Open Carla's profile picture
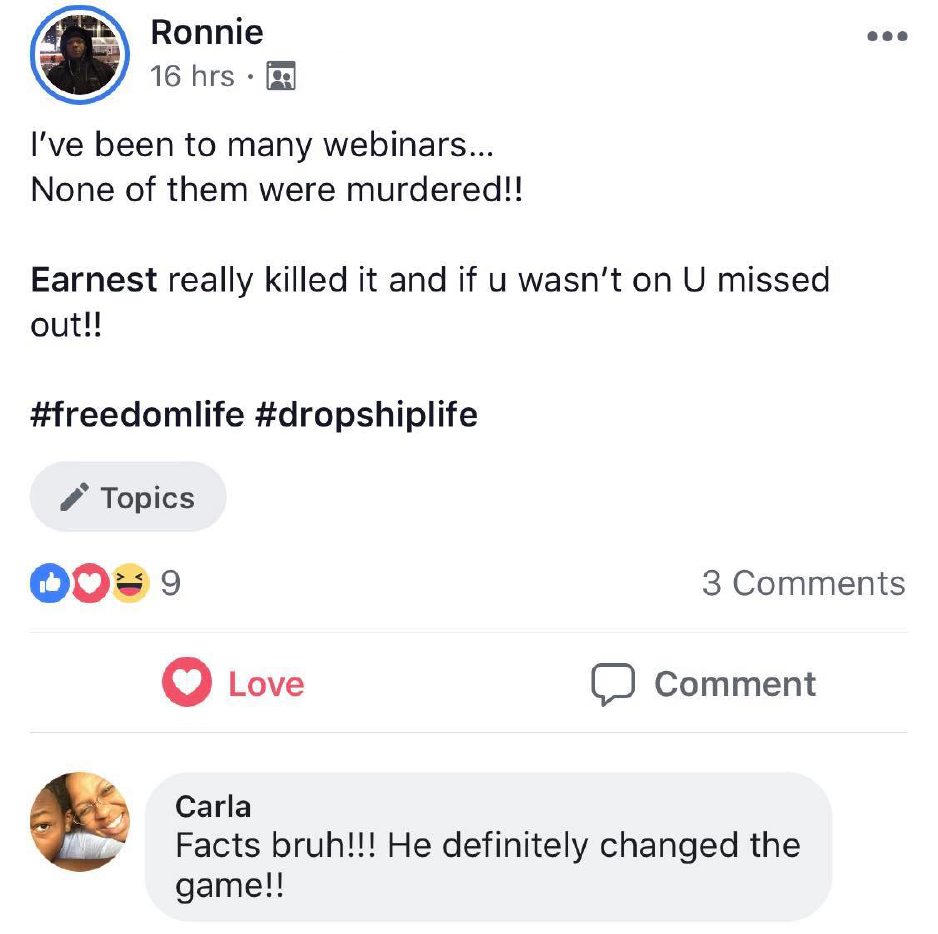 [x=80, y=821]
